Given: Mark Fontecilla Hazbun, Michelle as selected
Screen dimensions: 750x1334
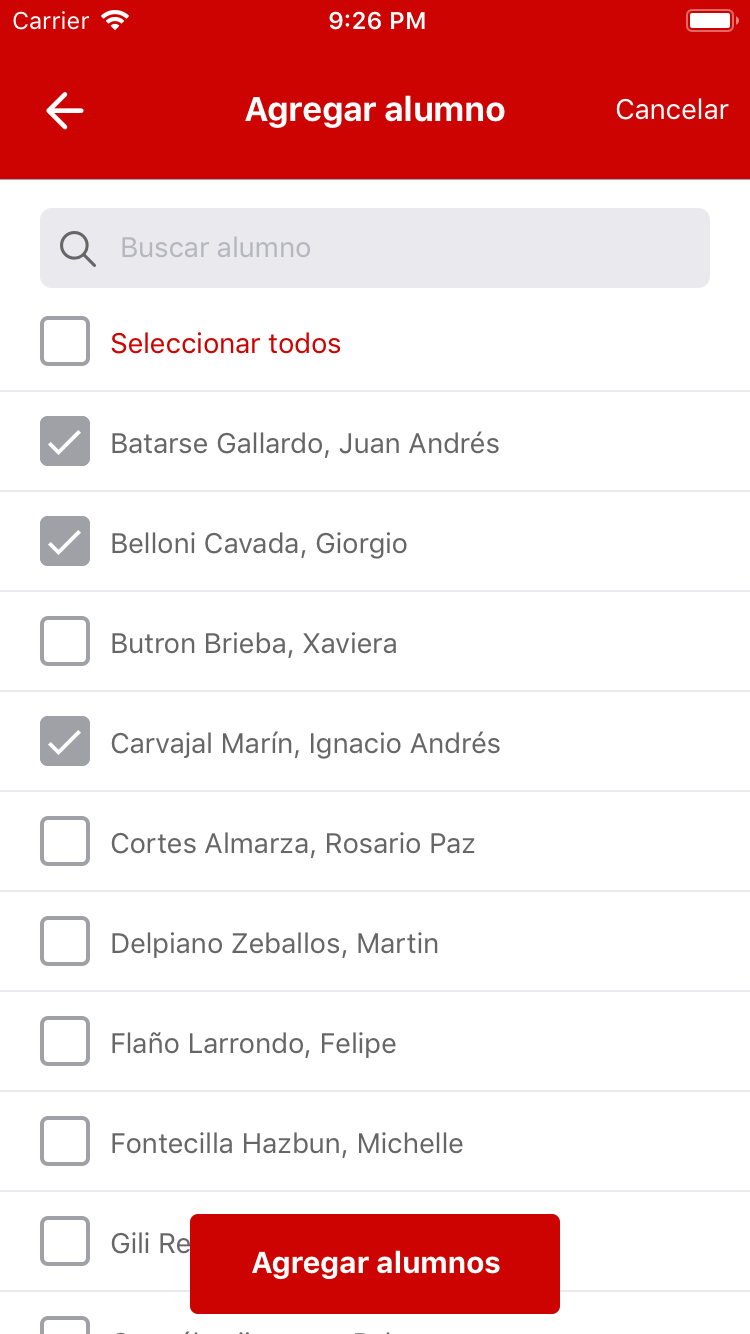Looking at the screenshot, I should pos(65,1142).
